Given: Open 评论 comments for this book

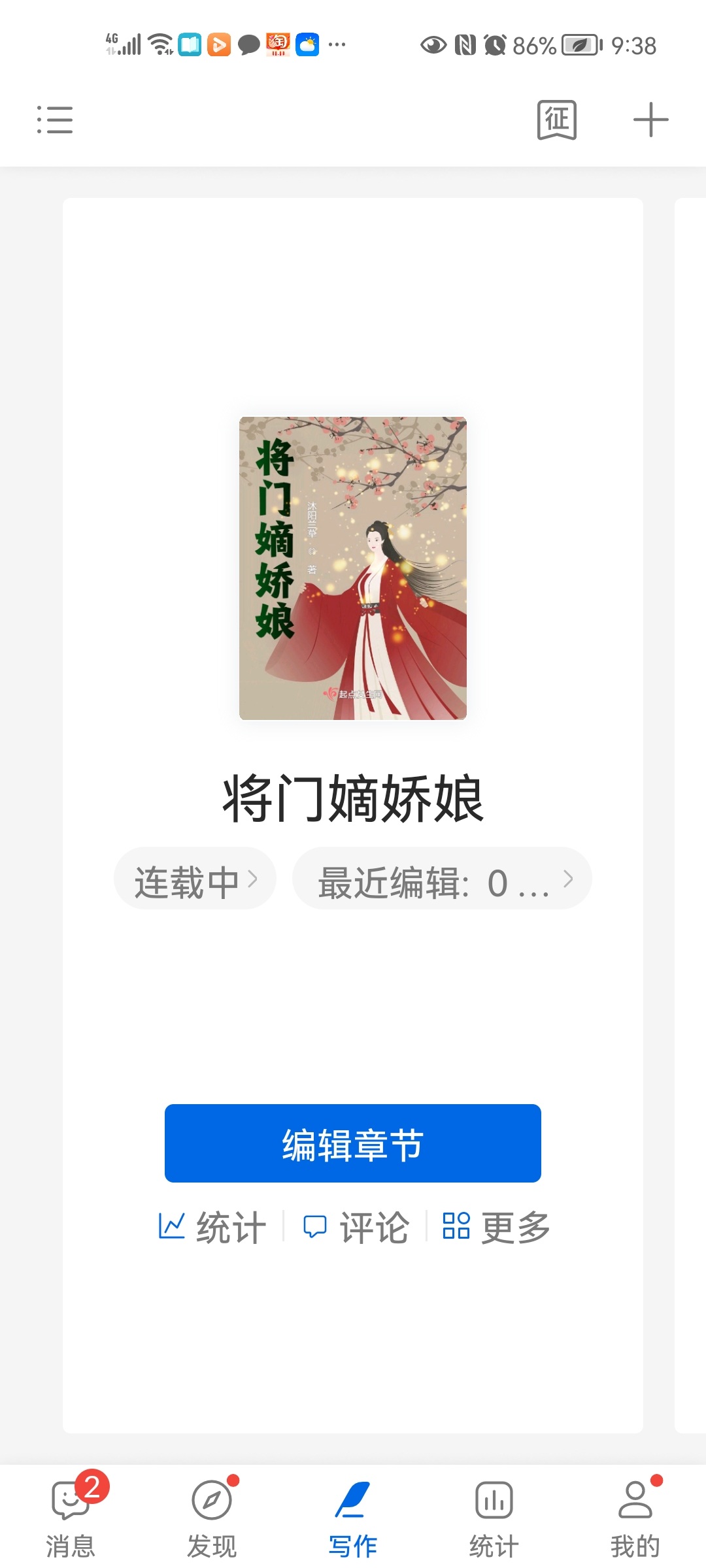Looking at the screenshot, I should point(356,1227).
